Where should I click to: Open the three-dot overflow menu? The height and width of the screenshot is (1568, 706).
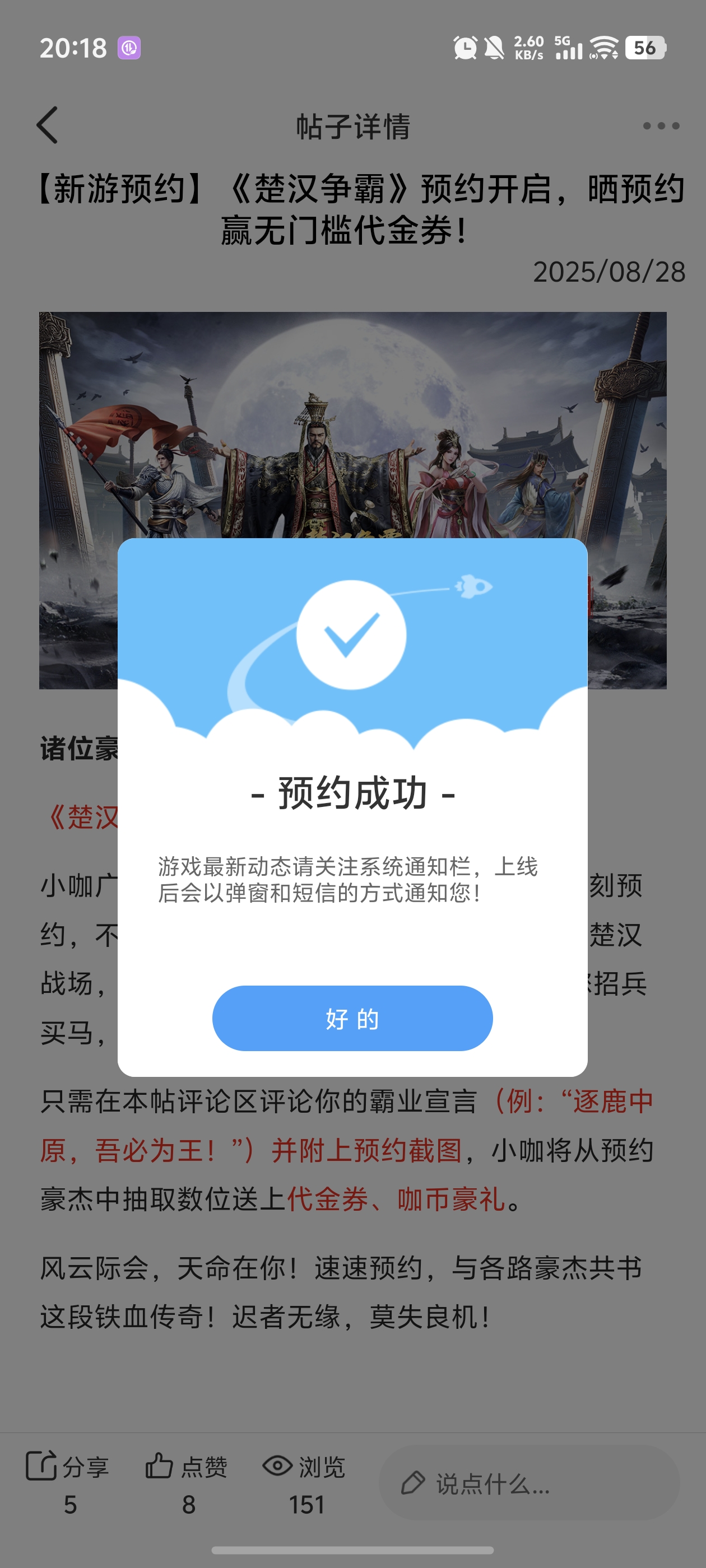click(x=661, y=126)
